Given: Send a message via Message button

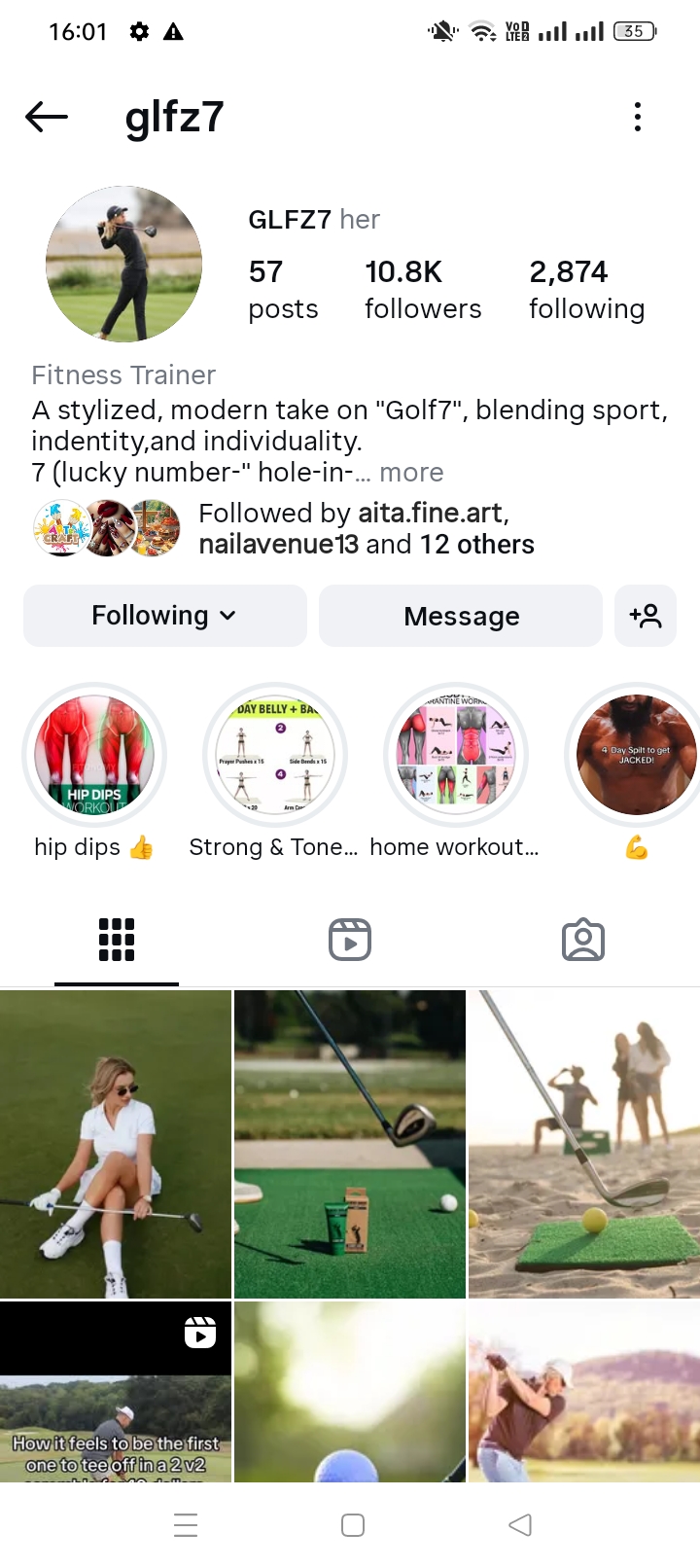Looking at the screenshot, I should [x=461, y=616].
